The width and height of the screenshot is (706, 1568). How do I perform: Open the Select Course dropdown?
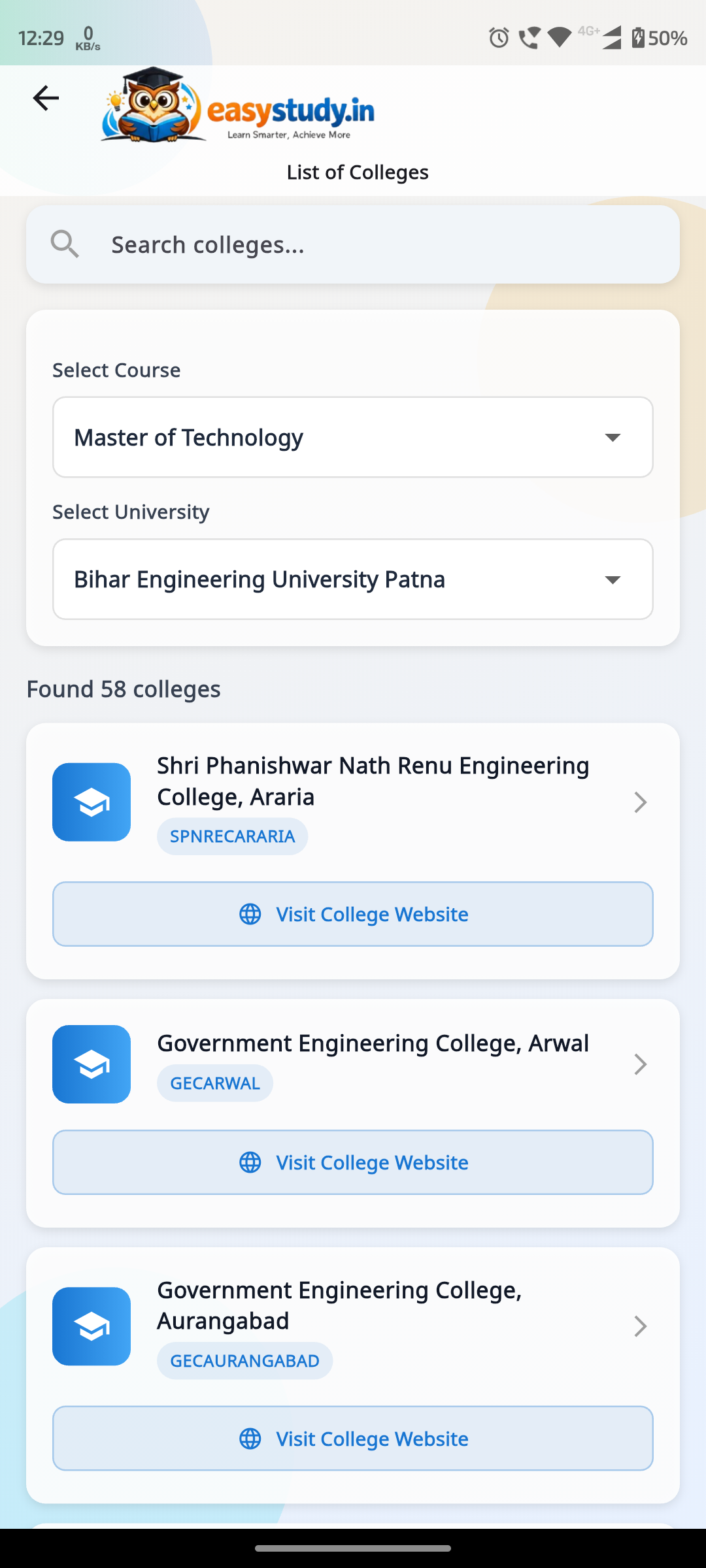353,436
